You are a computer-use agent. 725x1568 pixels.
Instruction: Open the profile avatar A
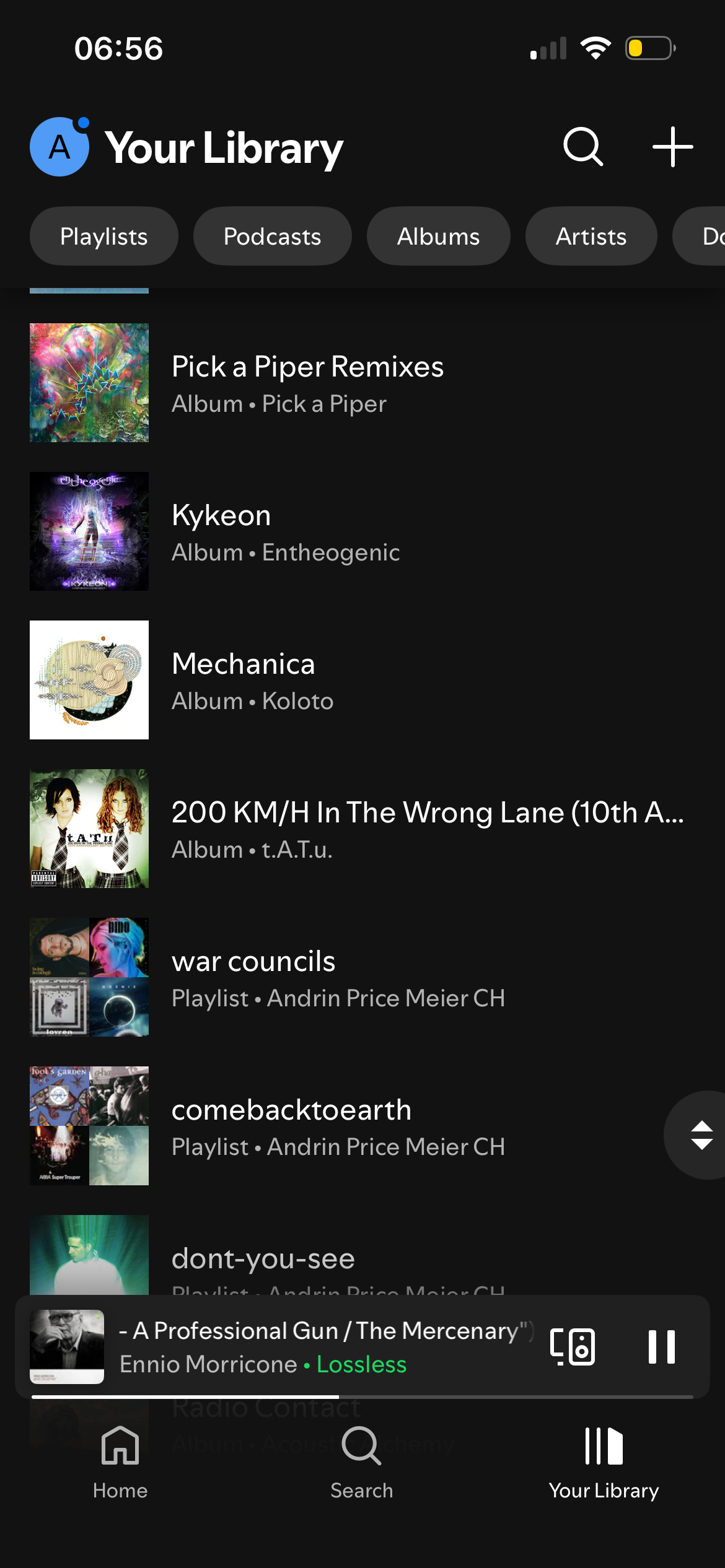point(59,147)
